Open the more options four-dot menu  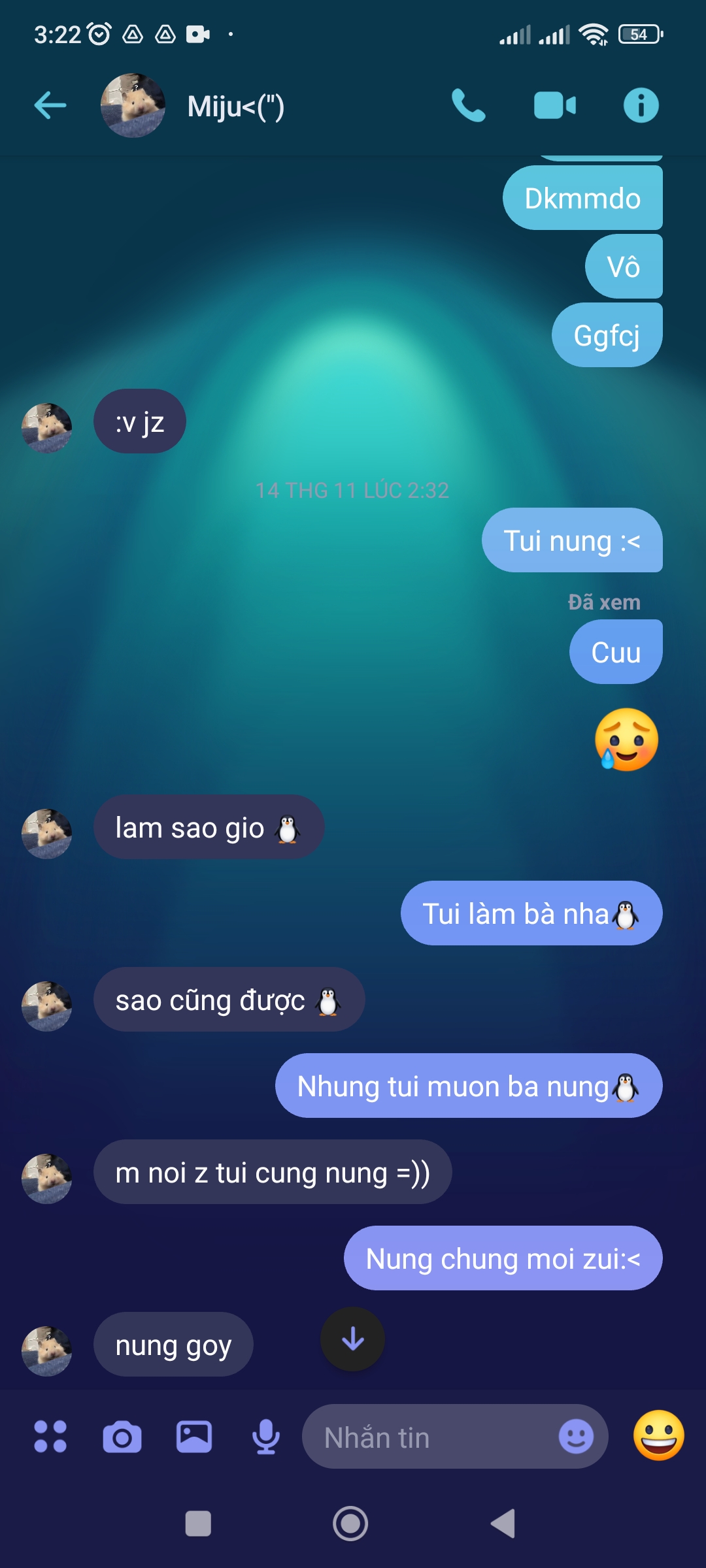50,1437
